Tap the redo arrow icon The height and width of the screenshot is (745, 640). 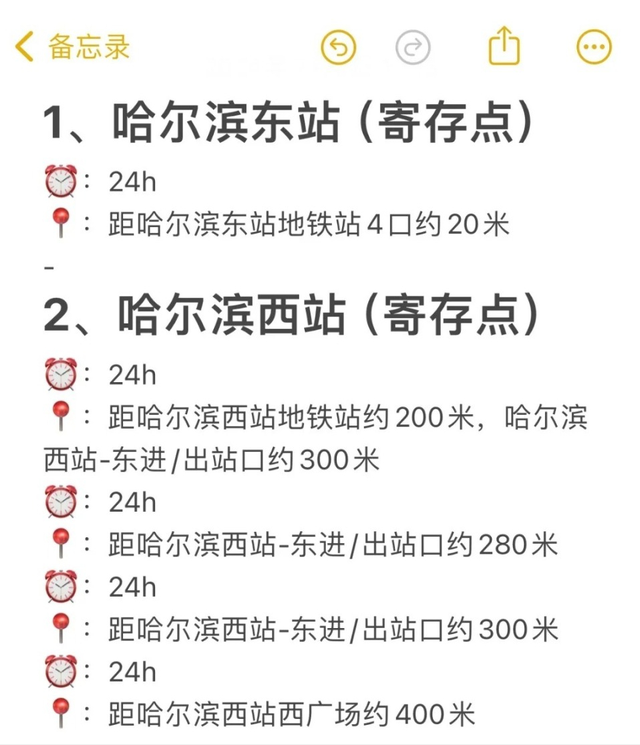(x=413, y=47)
